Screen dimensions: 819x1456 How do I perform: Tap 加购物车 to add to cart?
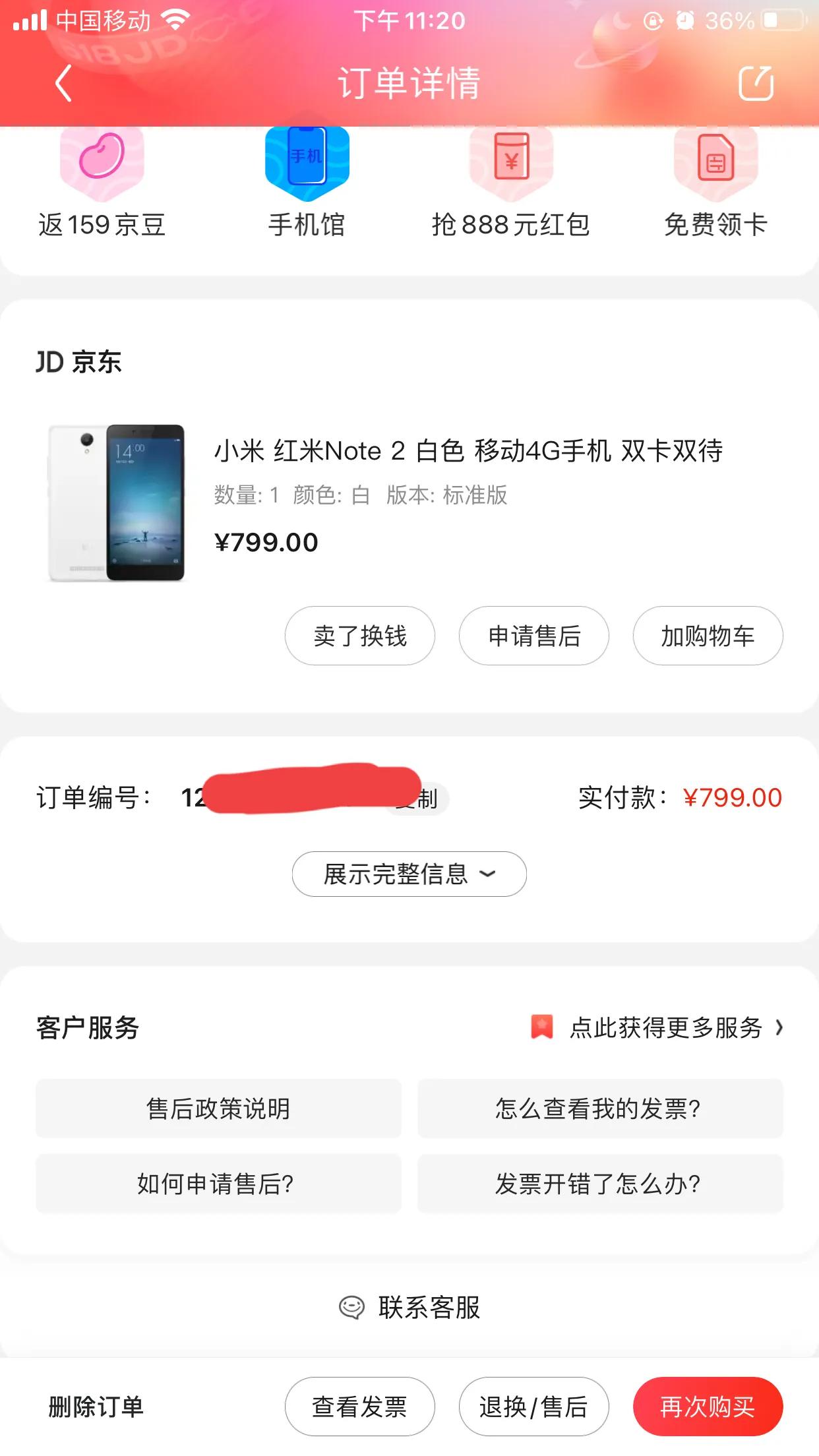(x=708, y=635)
